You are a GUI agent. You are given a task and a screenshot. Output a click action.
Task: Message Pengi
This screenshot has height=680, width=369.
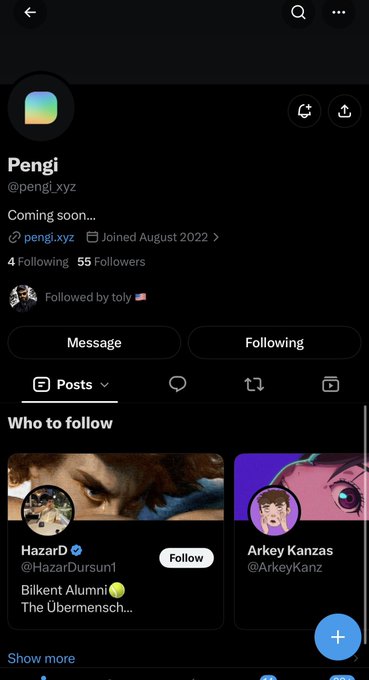(94, 343)
